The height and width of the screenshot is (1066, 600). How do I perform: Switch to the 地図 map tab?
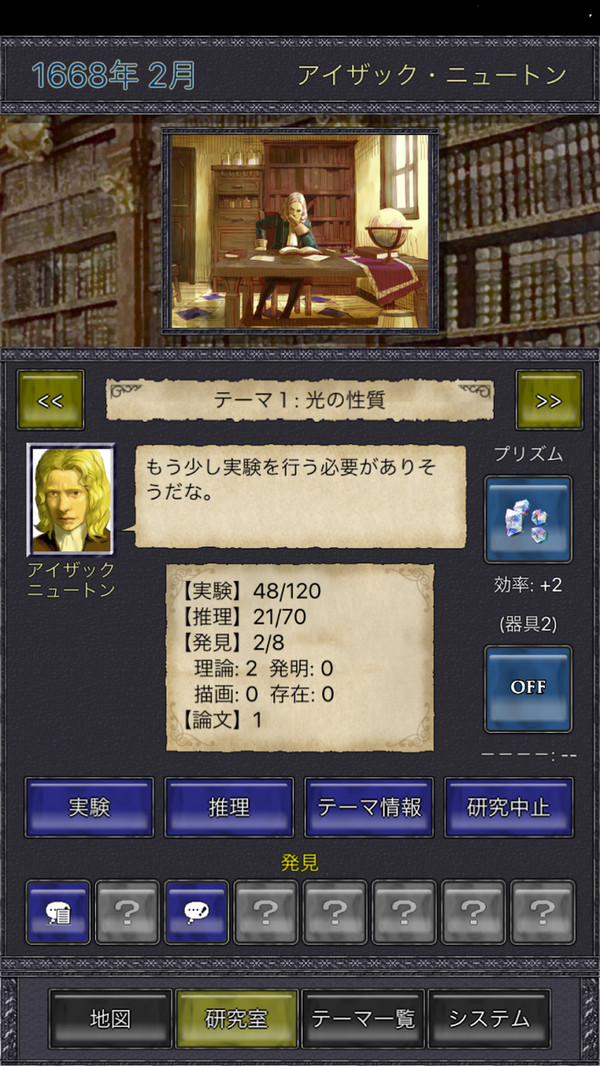110,1019
